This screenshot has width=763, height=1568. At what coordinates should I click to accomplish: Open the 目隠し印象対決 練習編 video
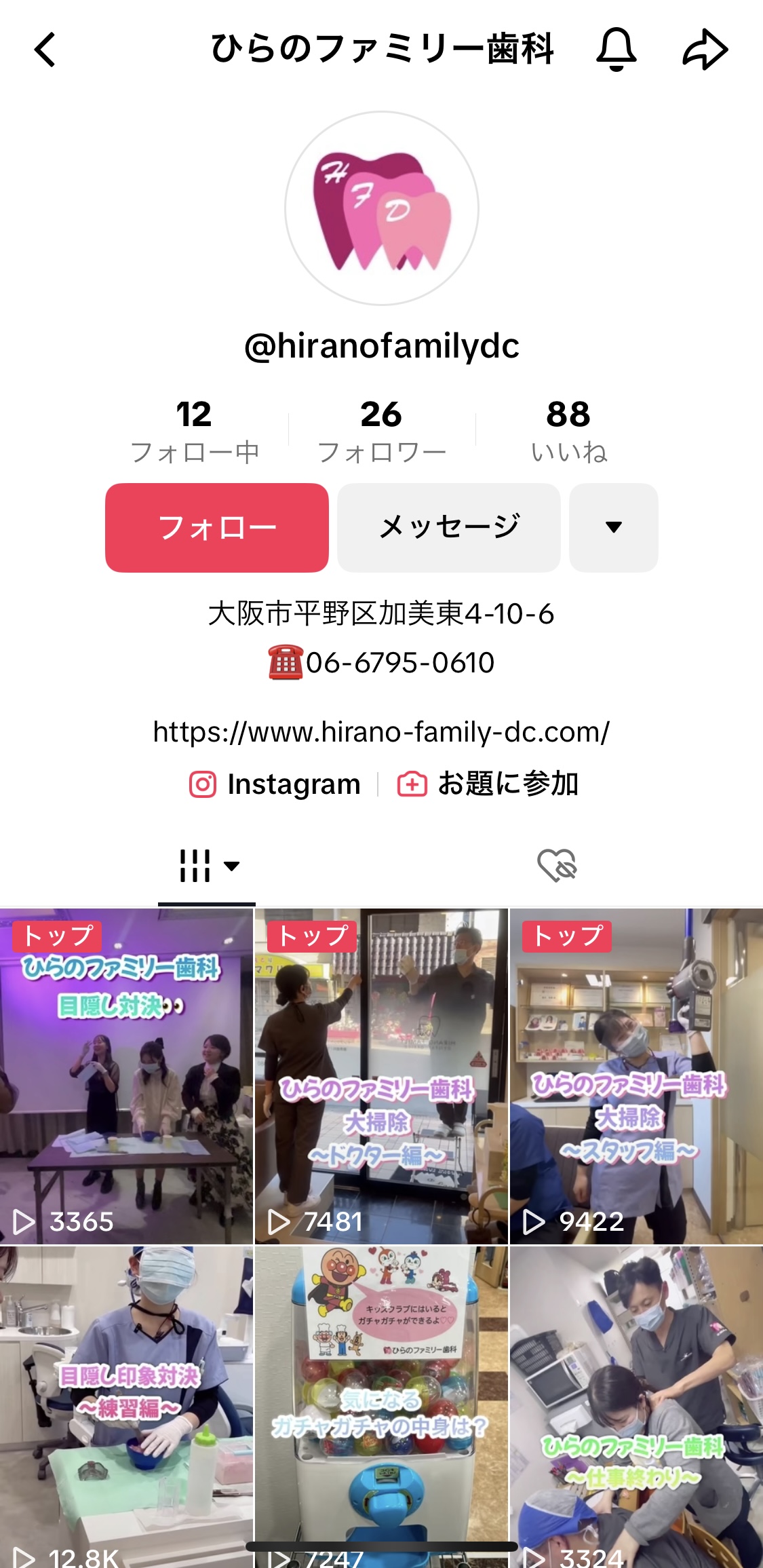[x=126, y=1404]
